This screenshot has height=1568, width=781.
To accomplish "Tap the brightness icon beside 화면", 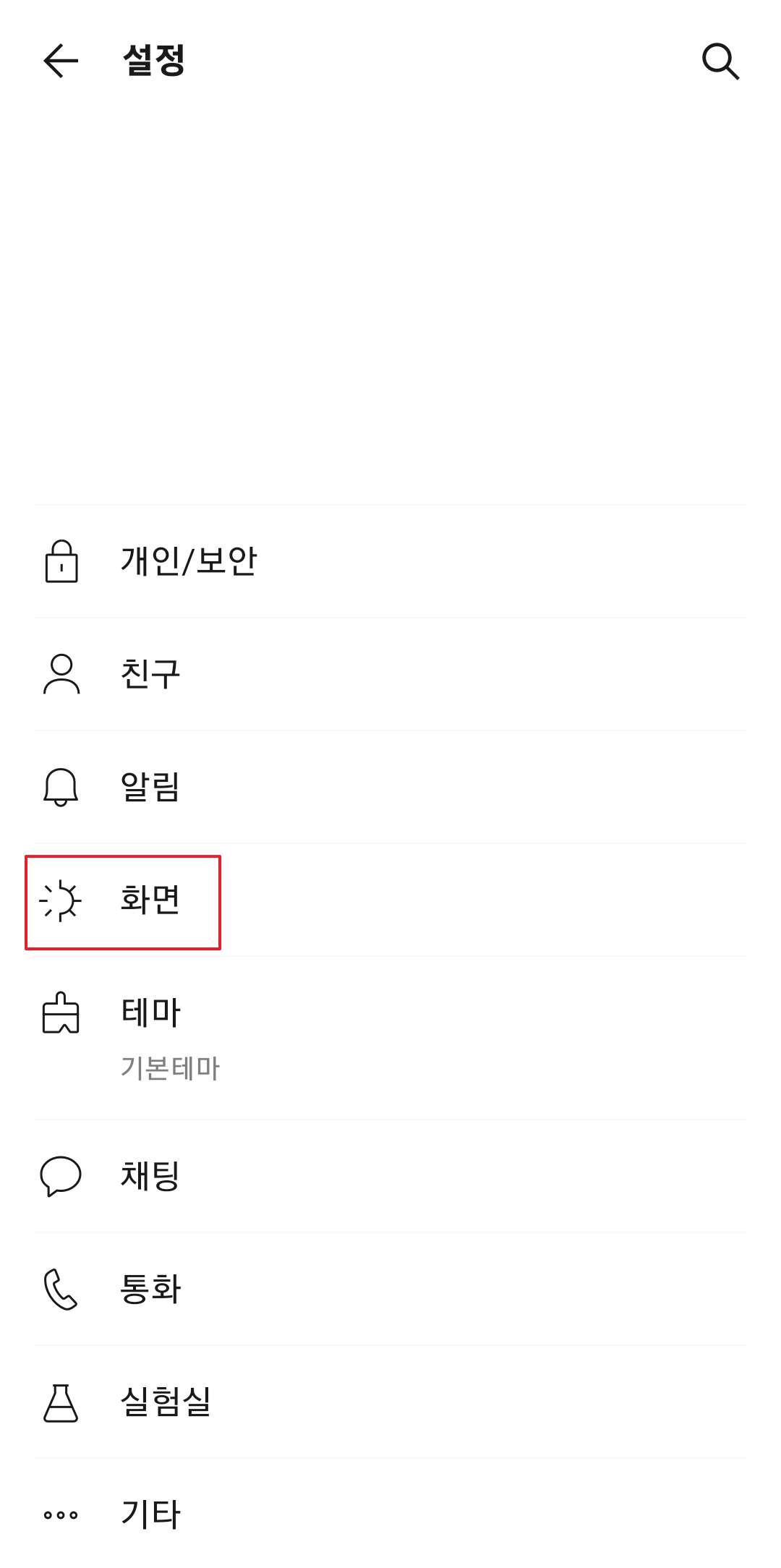I will [61, 900].
